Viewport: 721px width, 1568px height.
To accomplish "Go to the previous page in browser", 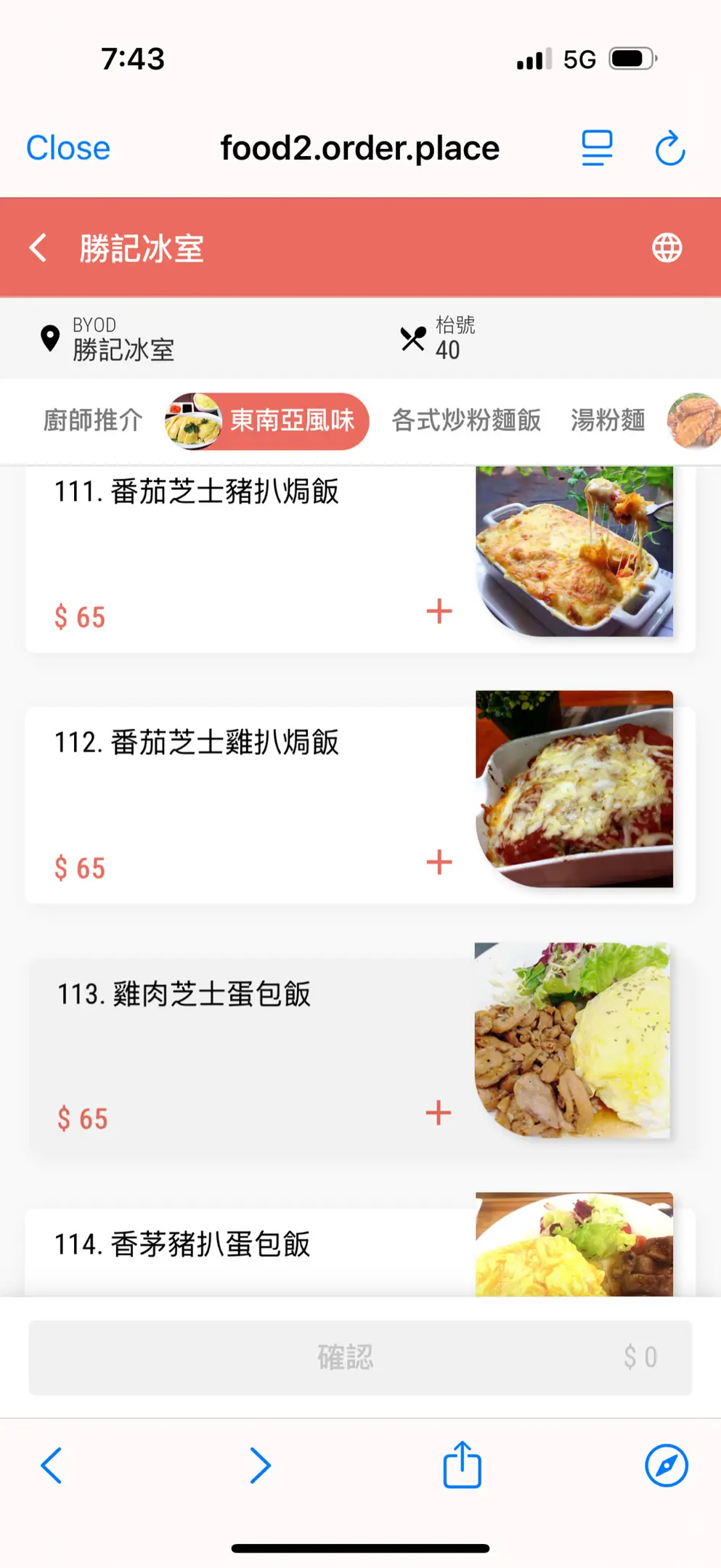I will click(52, 1465).
